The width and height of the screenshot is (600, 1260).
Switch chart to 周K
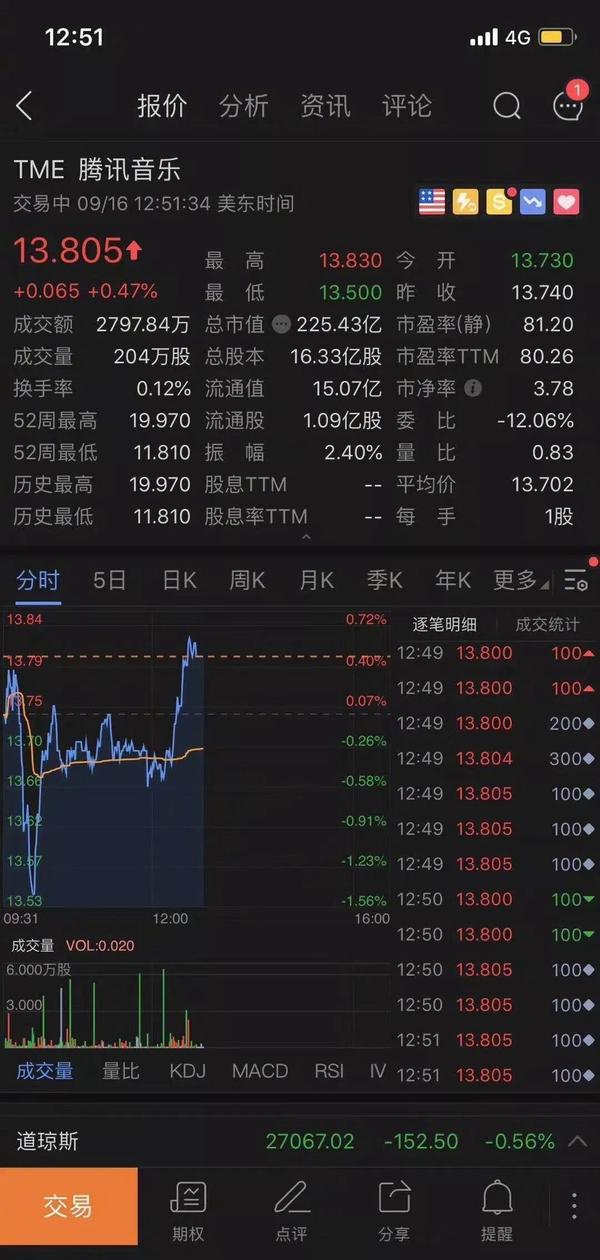tap(247, 580)
